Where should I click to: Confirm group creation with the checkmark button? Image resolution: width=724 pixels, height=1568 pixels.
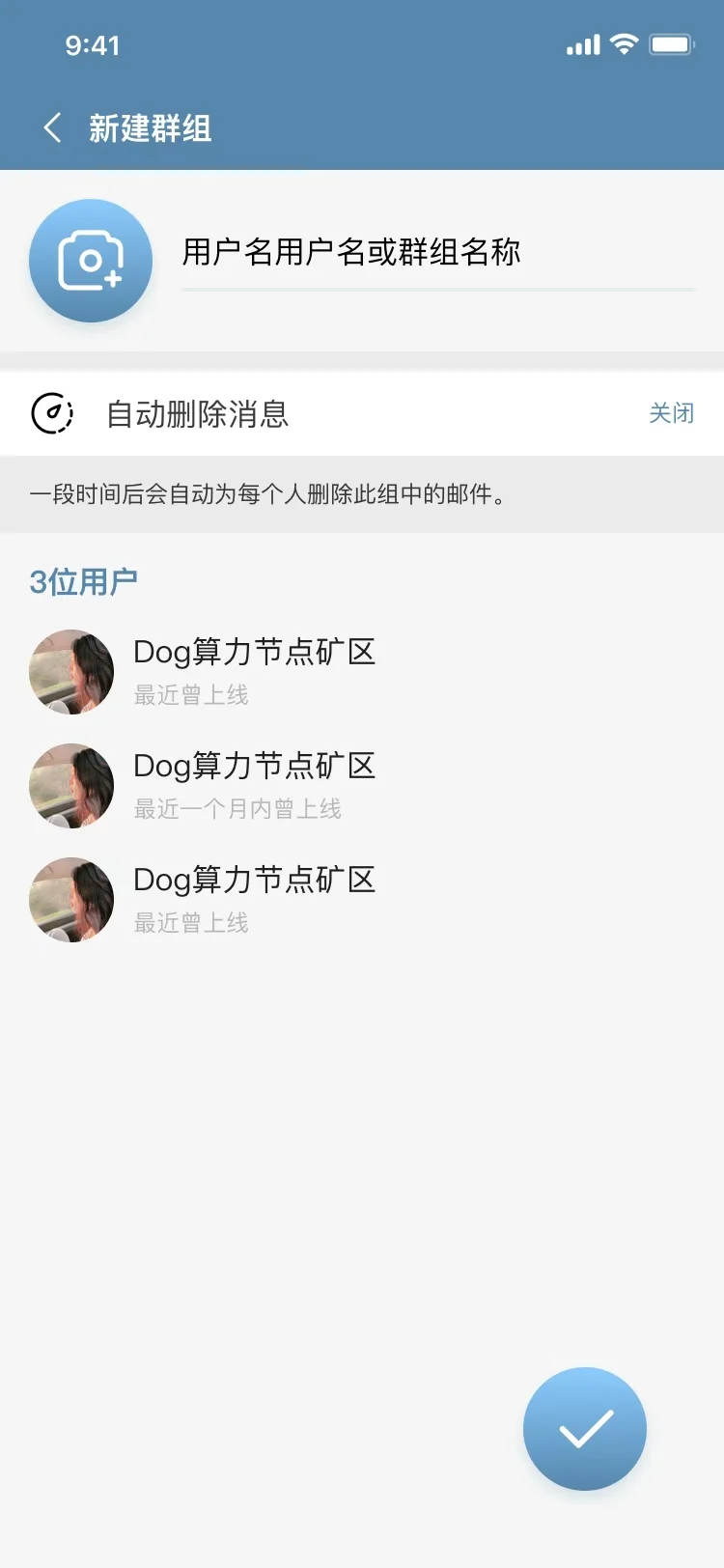(x=585, y=1429)
